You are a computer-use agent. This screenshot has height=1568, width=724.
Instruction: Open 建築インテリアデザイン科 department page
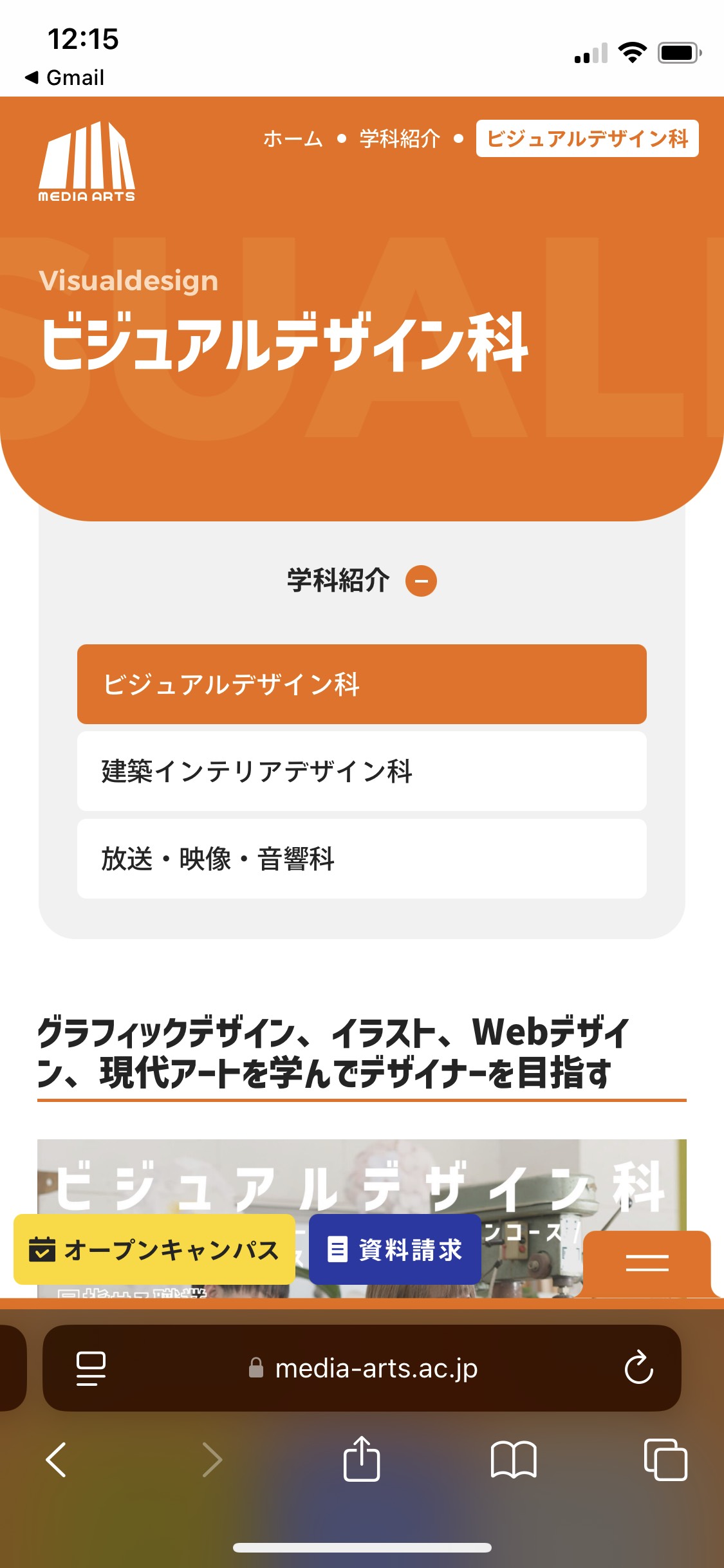pos(362,771)
